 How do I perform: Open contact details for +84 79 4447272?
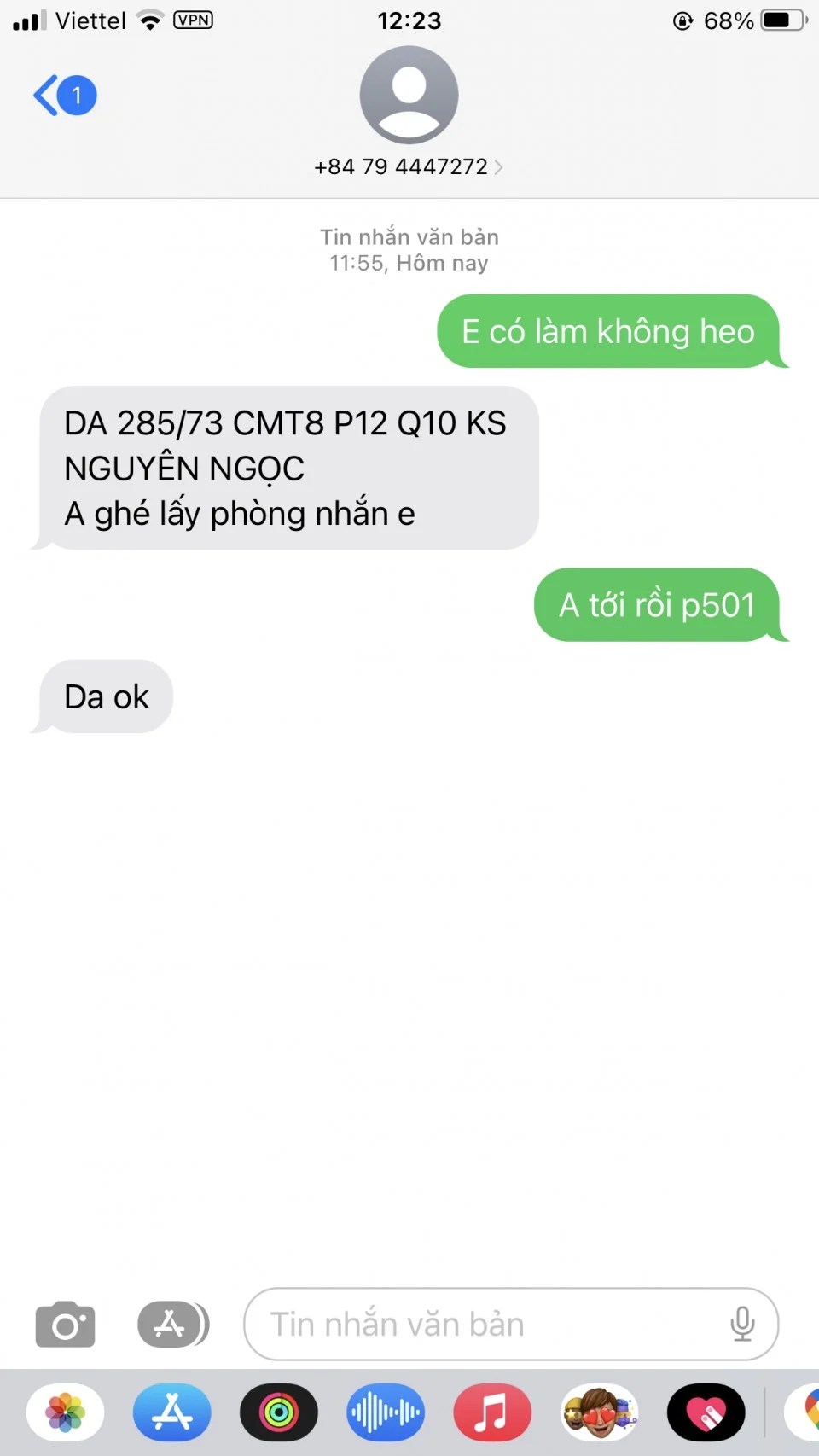[408, 166]
